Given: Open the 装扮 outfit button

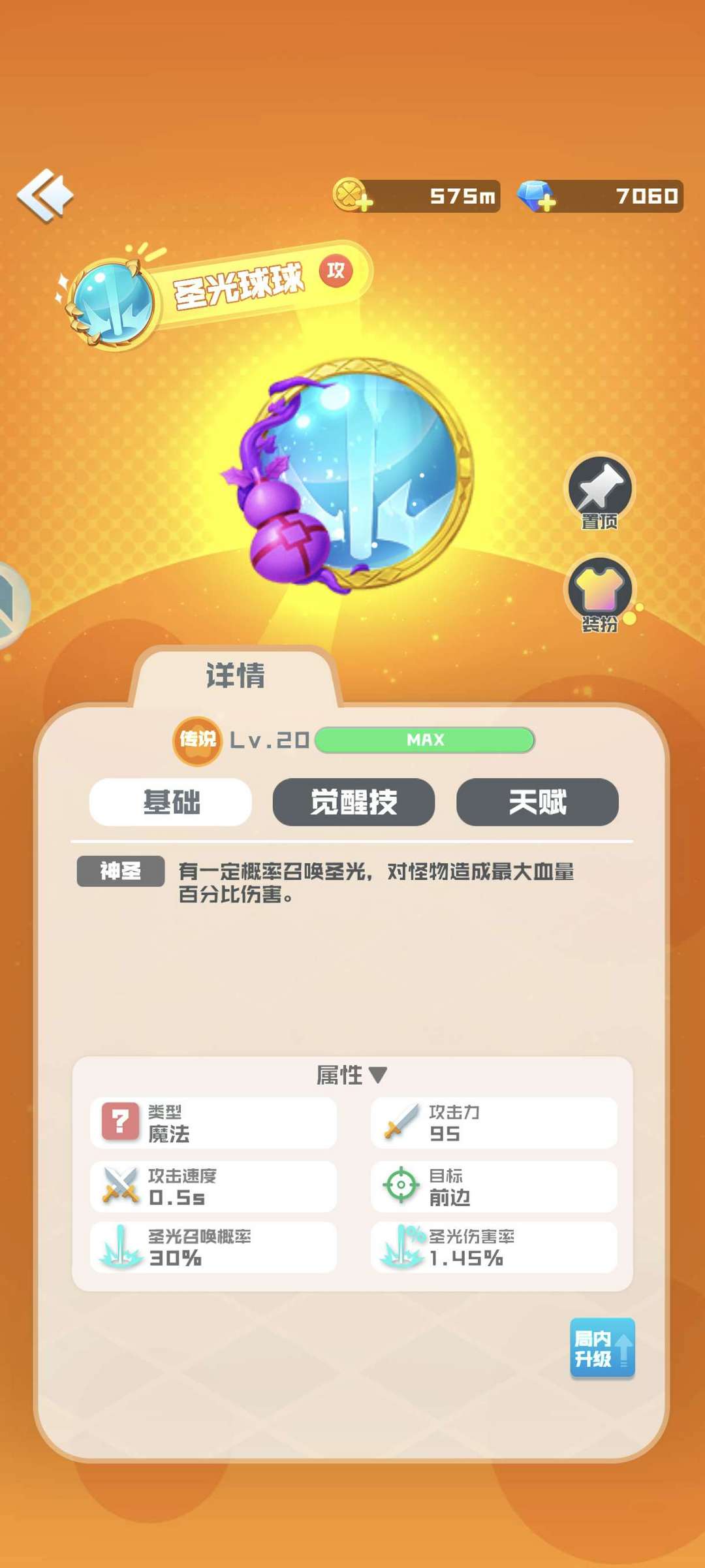Looking at the screenshot, I should tap(599, 594).
